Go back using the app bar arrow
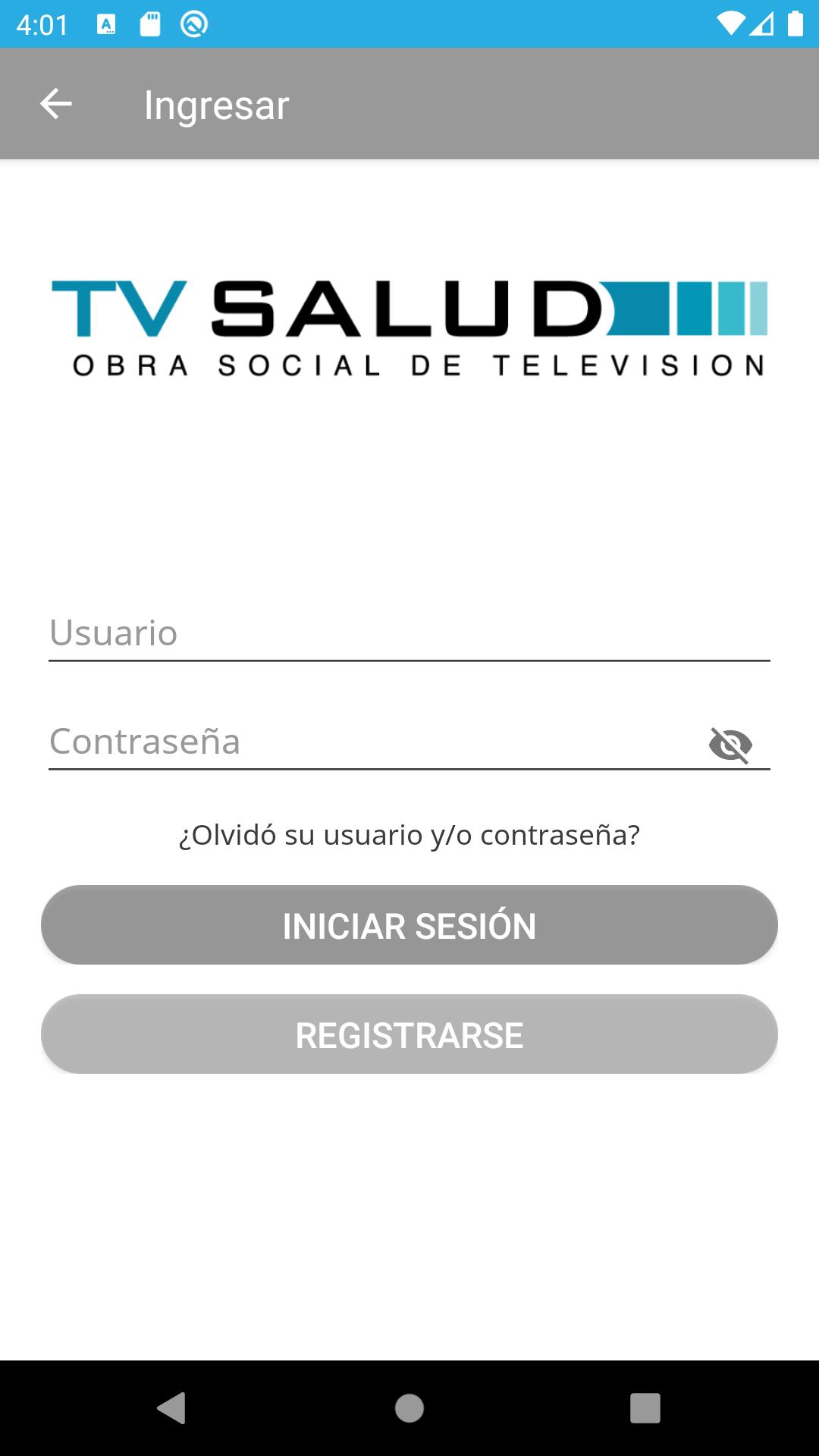The height and width of the screenshot is (1456, 819). click(56, 104)
